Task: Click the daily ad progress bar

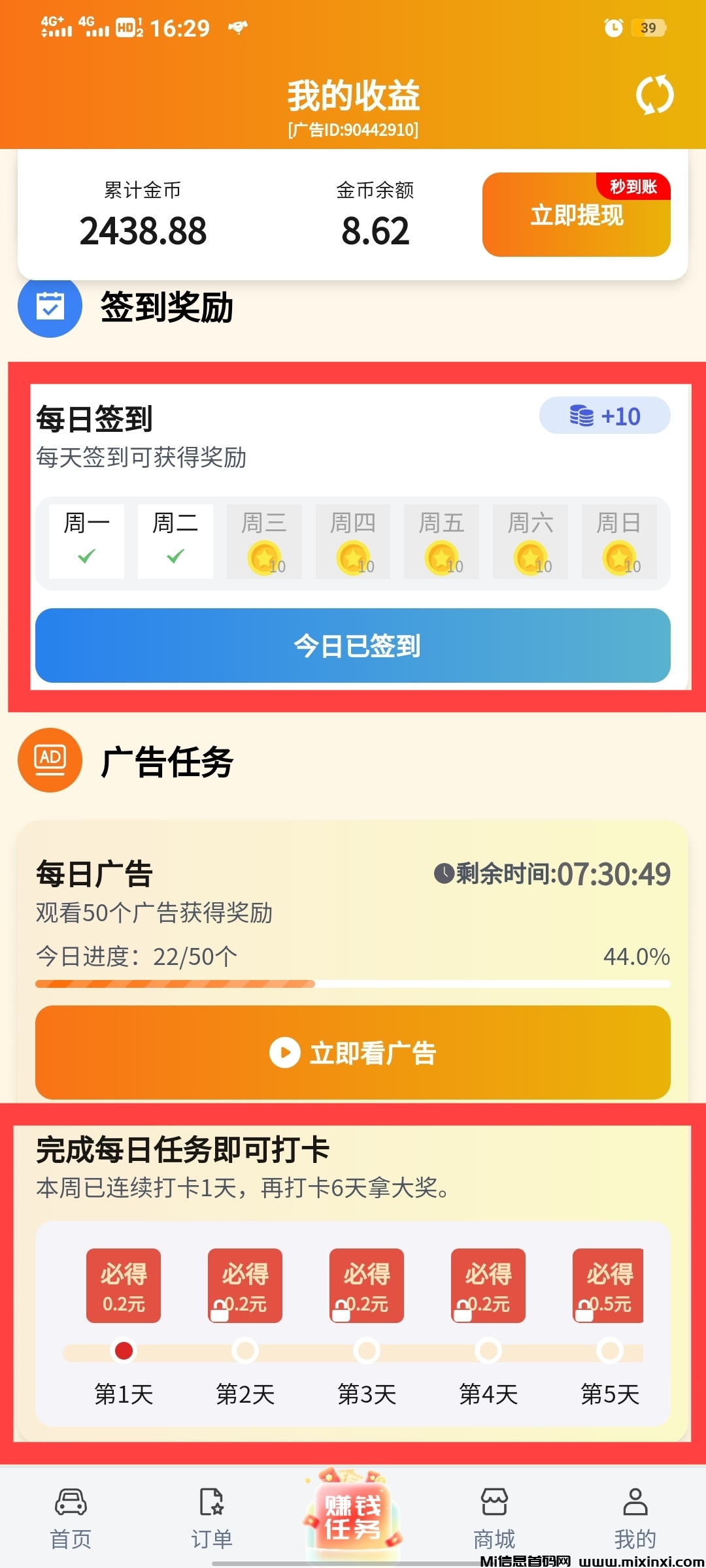Action: pyautogui.click(x=353, y=984)
